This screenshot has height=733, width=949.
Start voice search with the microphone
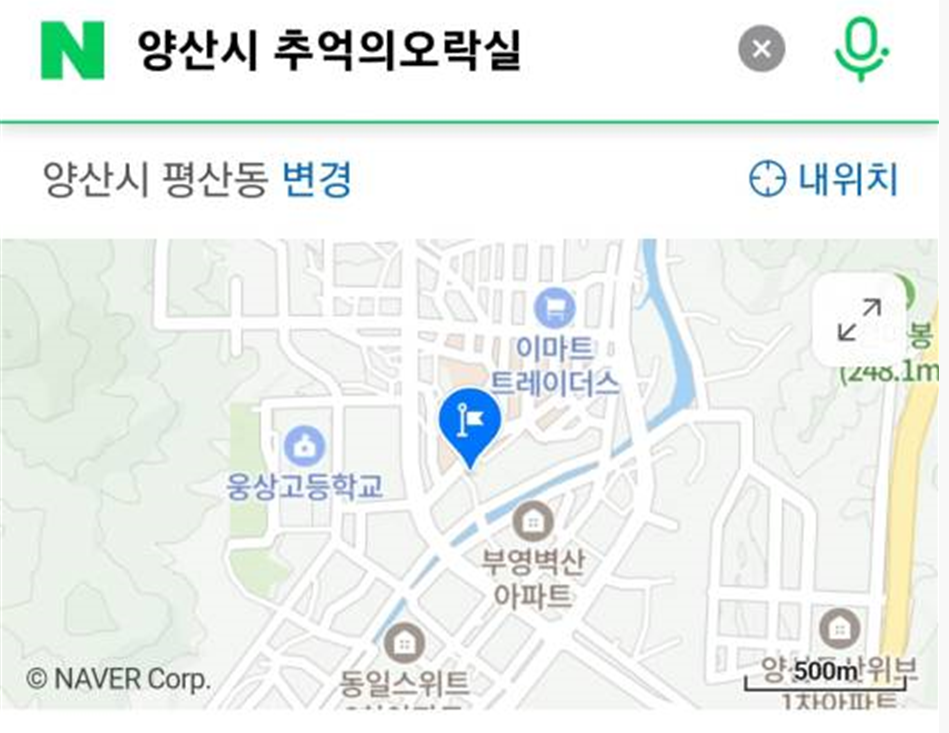tap(861, 50)
